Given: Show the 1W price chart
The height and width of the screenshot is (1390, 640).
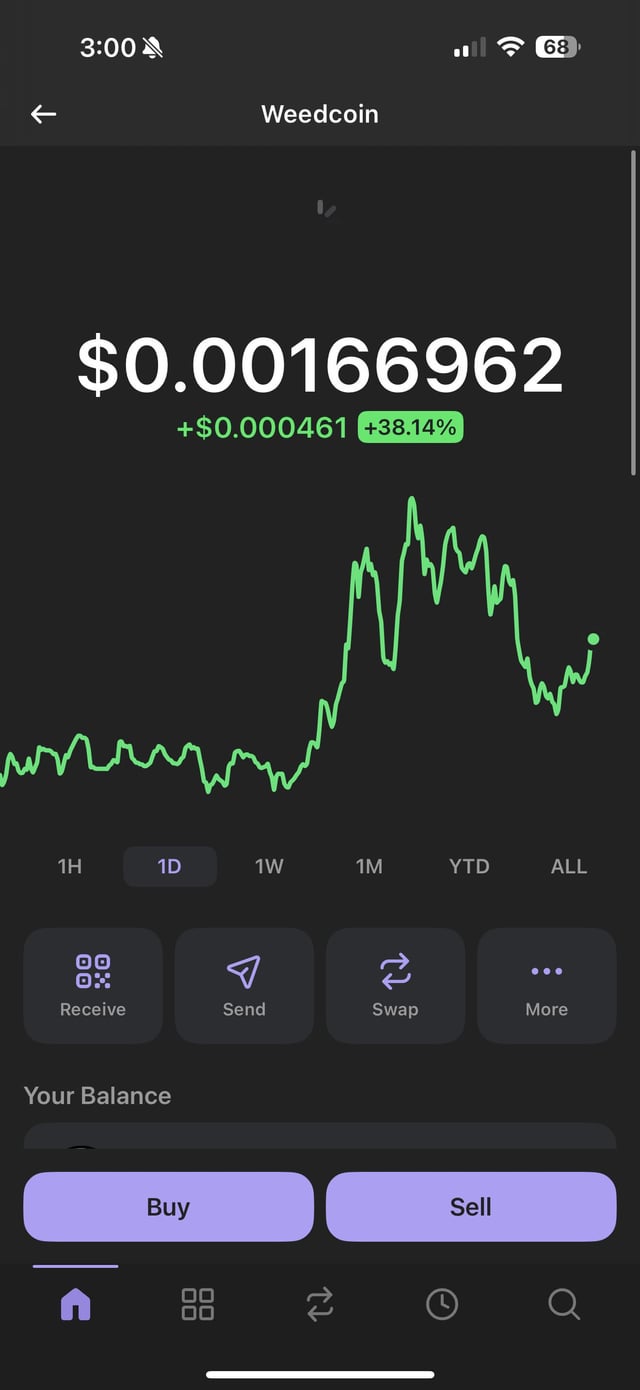Looking at the screenshot, I should 269,866.
